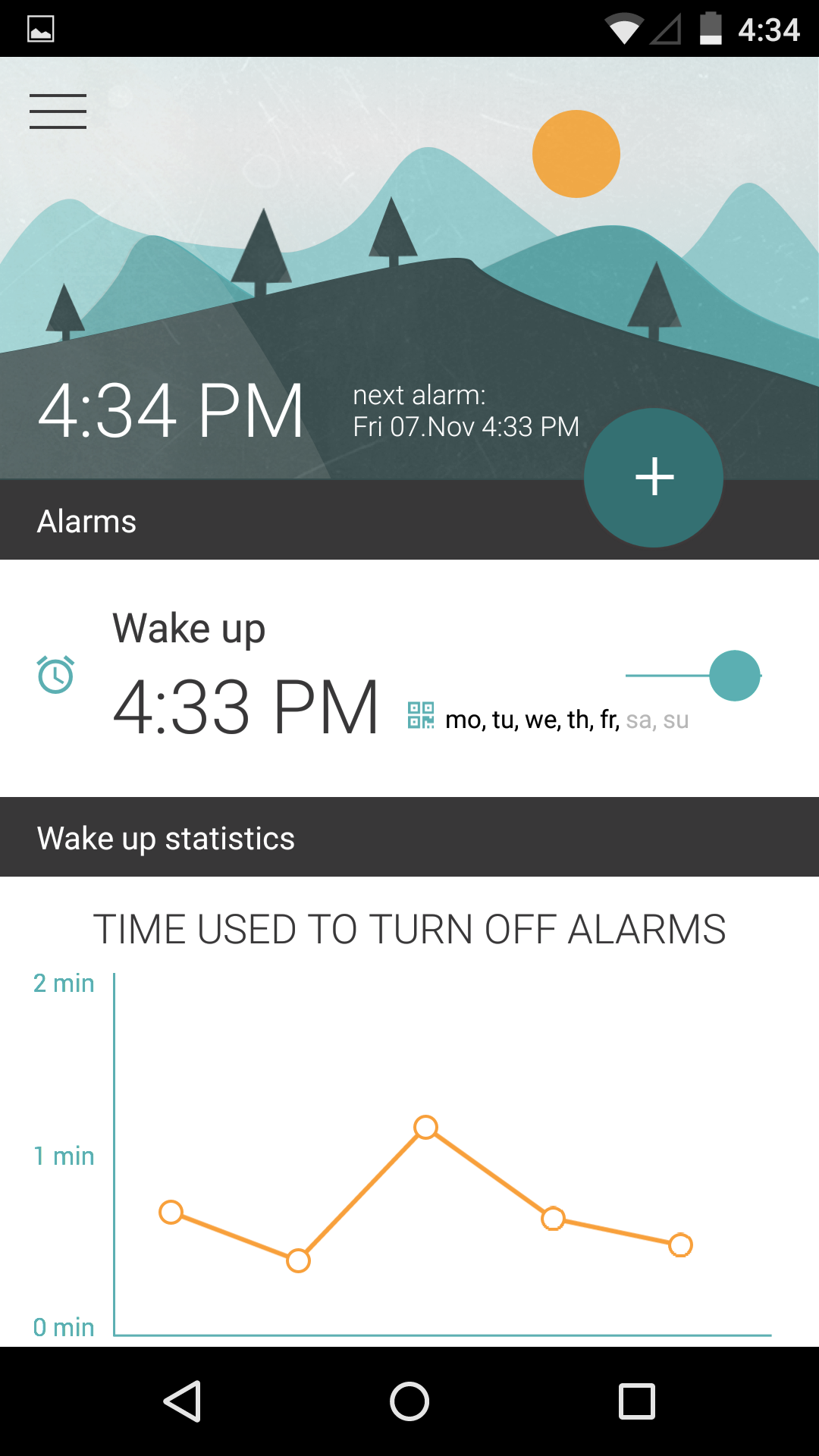Disable the Wake up alarm switch
Screen dimensions: 819x1456
(x=734, y=674)
